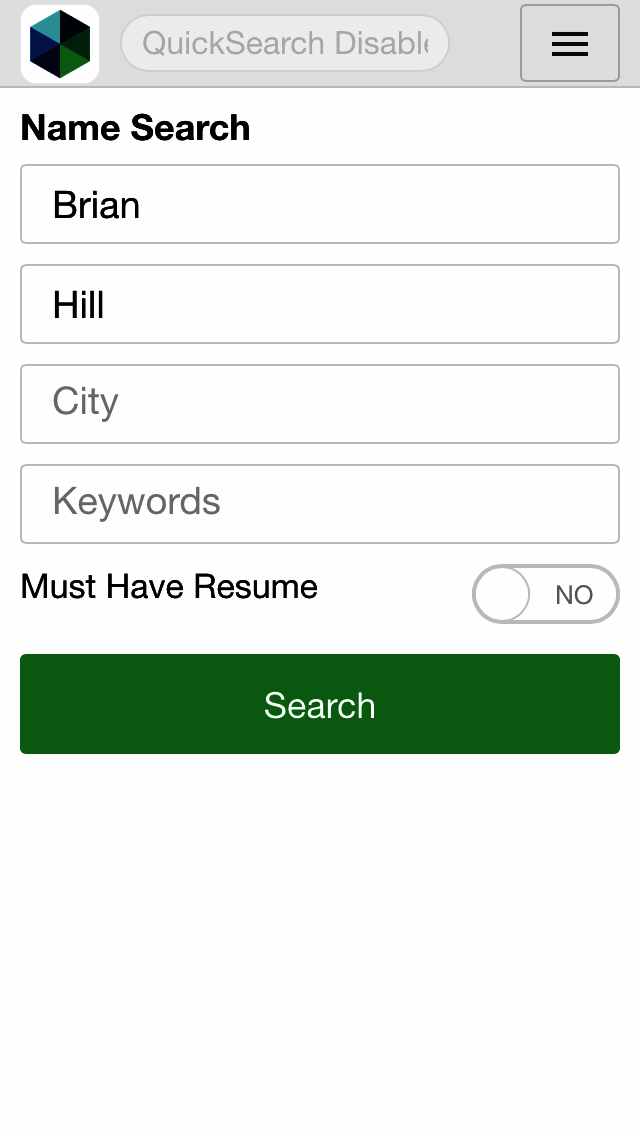Tap the QuickSearch field
640x1136 pixels.
point(285,43)
